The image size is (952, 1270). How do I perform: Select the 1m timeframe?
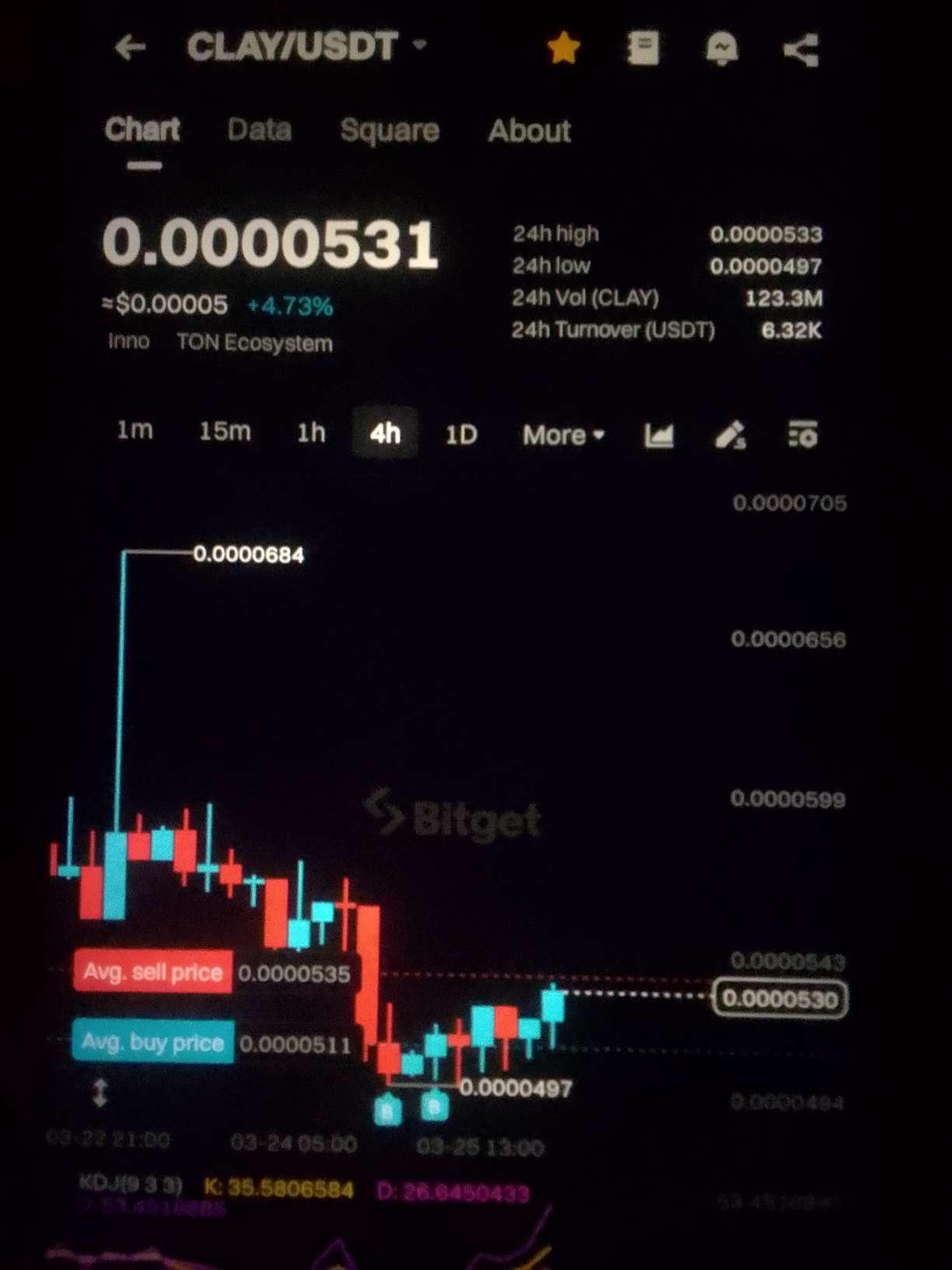pos(135,430)
